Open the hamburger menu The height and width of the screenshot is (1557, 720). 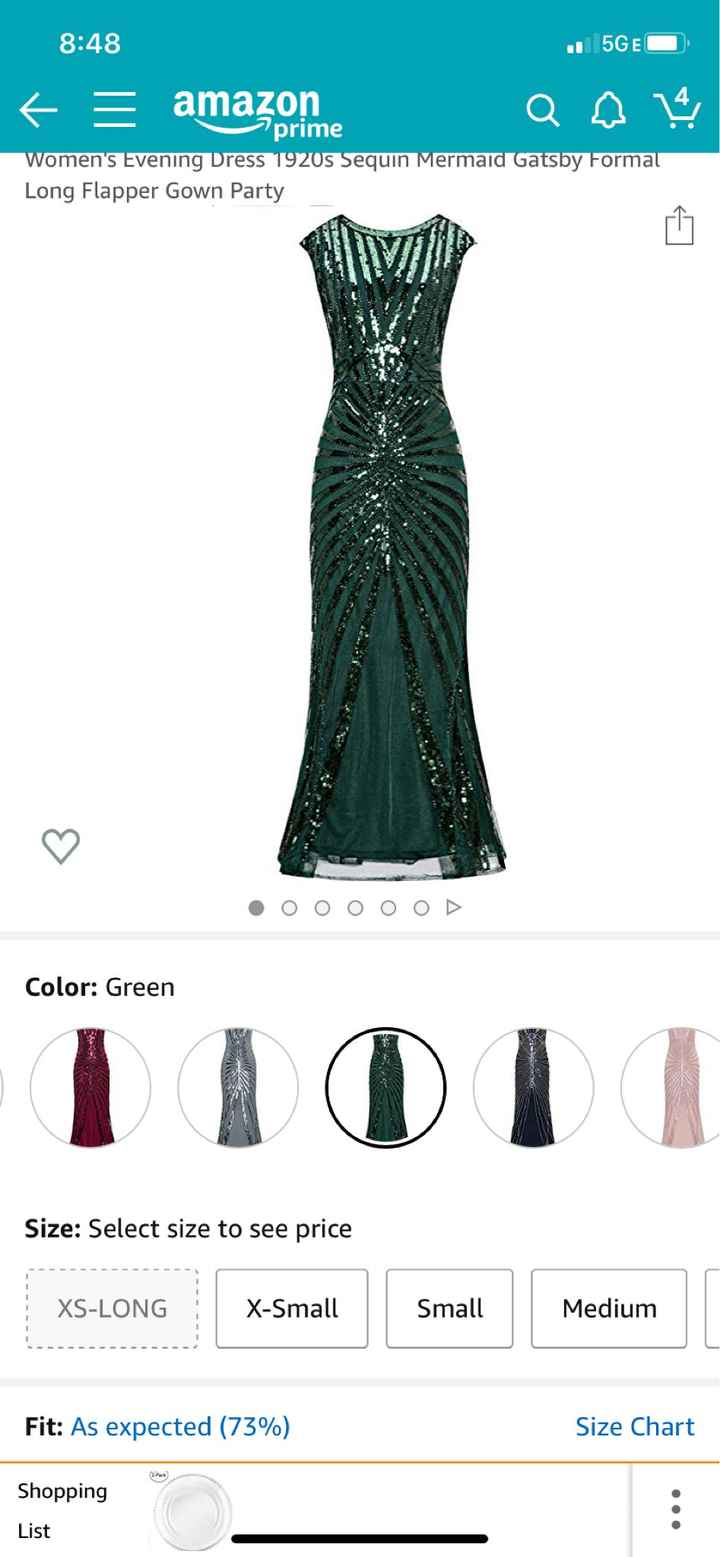114,111
